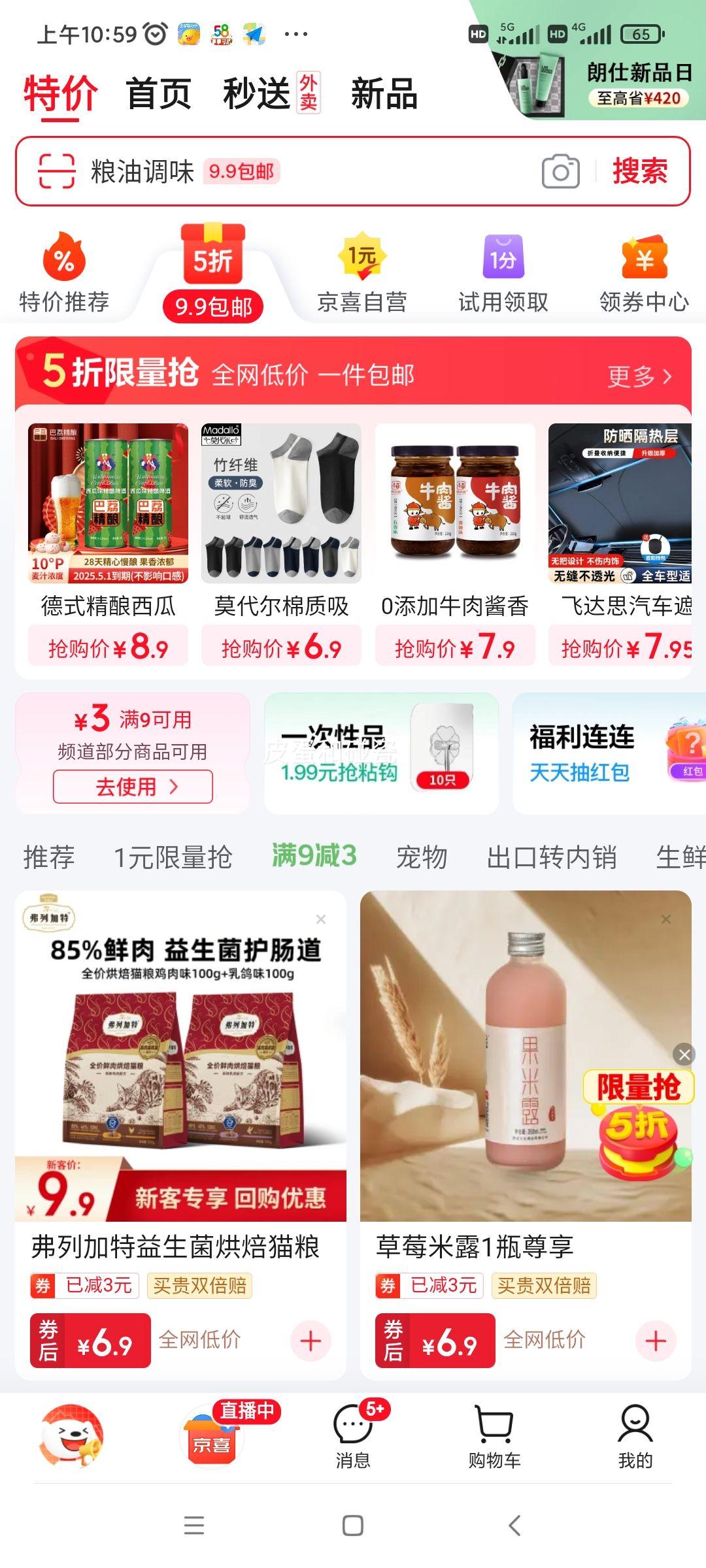Viewport: 706px width, 1568px height.
Task: Switch to the 首页 top tab
Action: (158, 93)
